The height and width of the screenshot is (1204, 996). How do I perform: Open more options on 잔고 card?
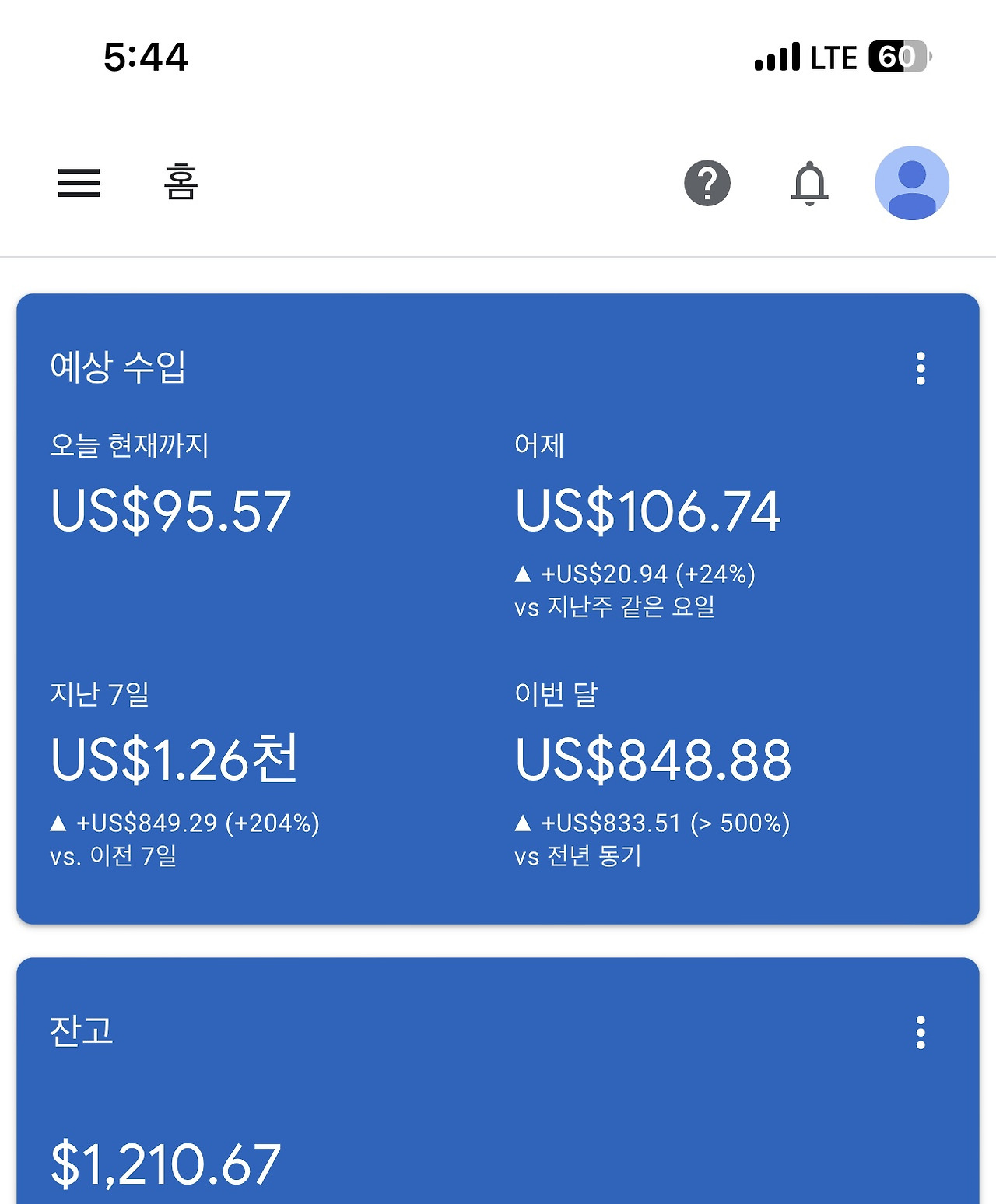pos(921,1033)
